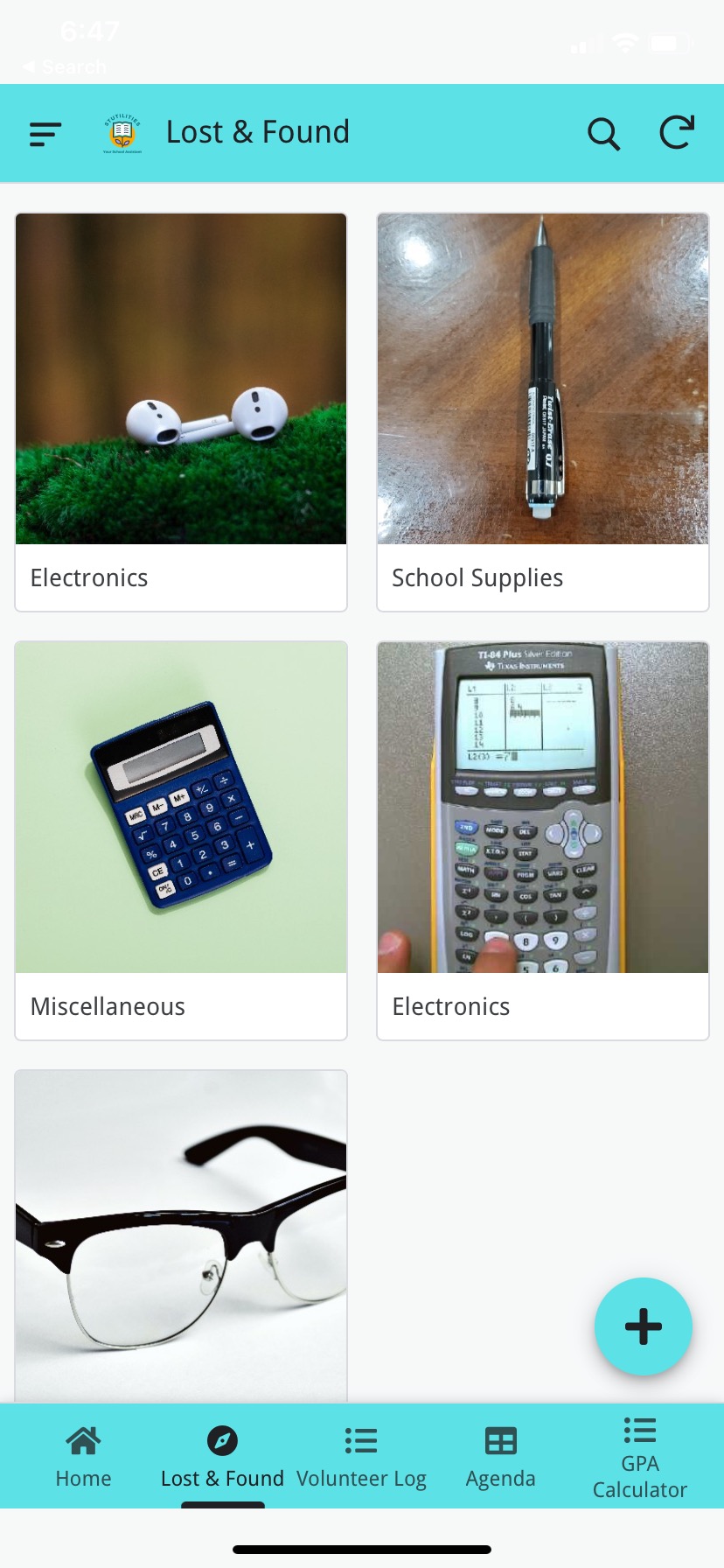Go to the Home tab

(x=84, y=1456)
